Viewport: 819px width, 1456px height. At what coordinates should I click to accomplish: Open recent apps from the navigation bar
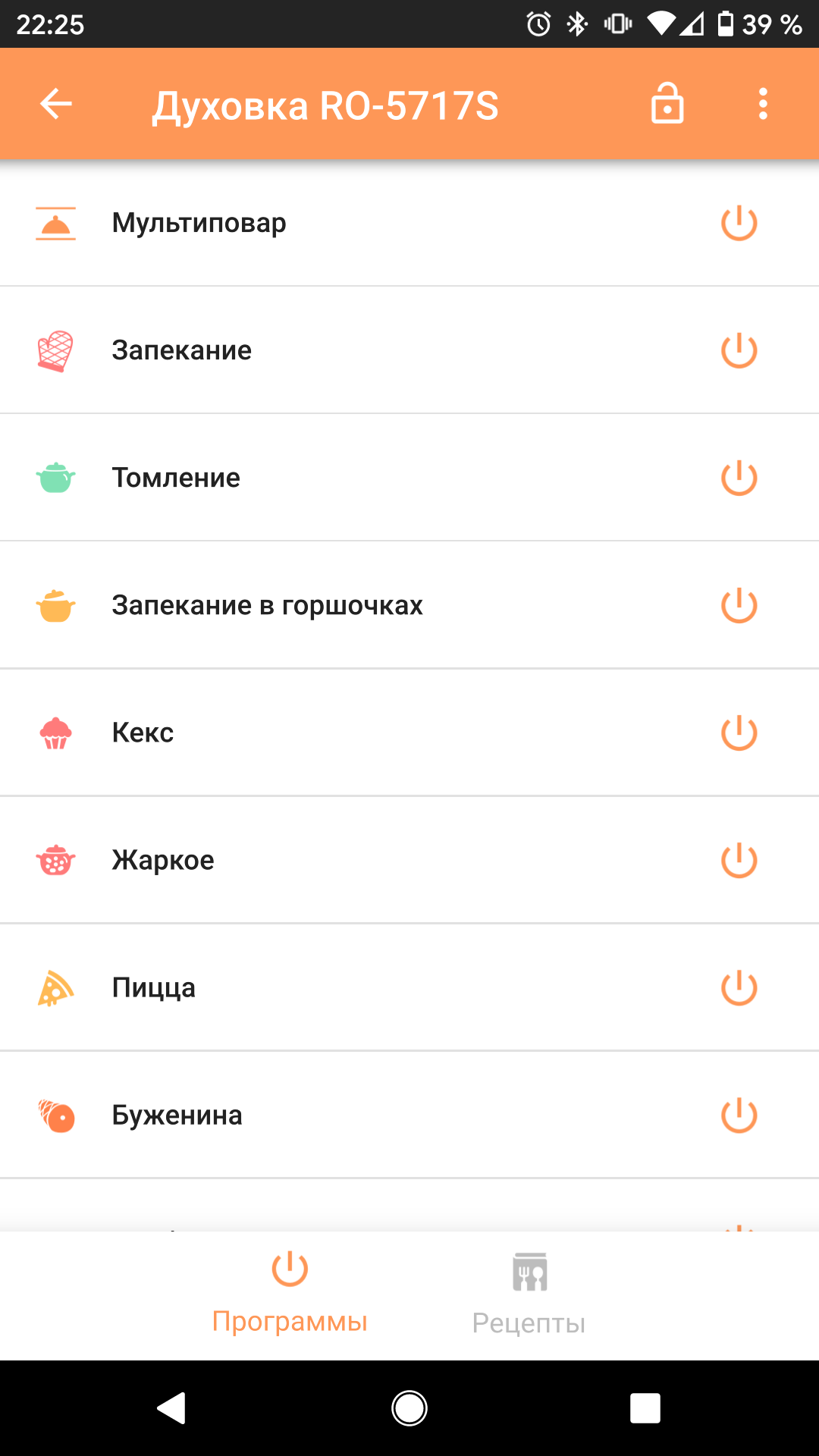pos(645,1408)
